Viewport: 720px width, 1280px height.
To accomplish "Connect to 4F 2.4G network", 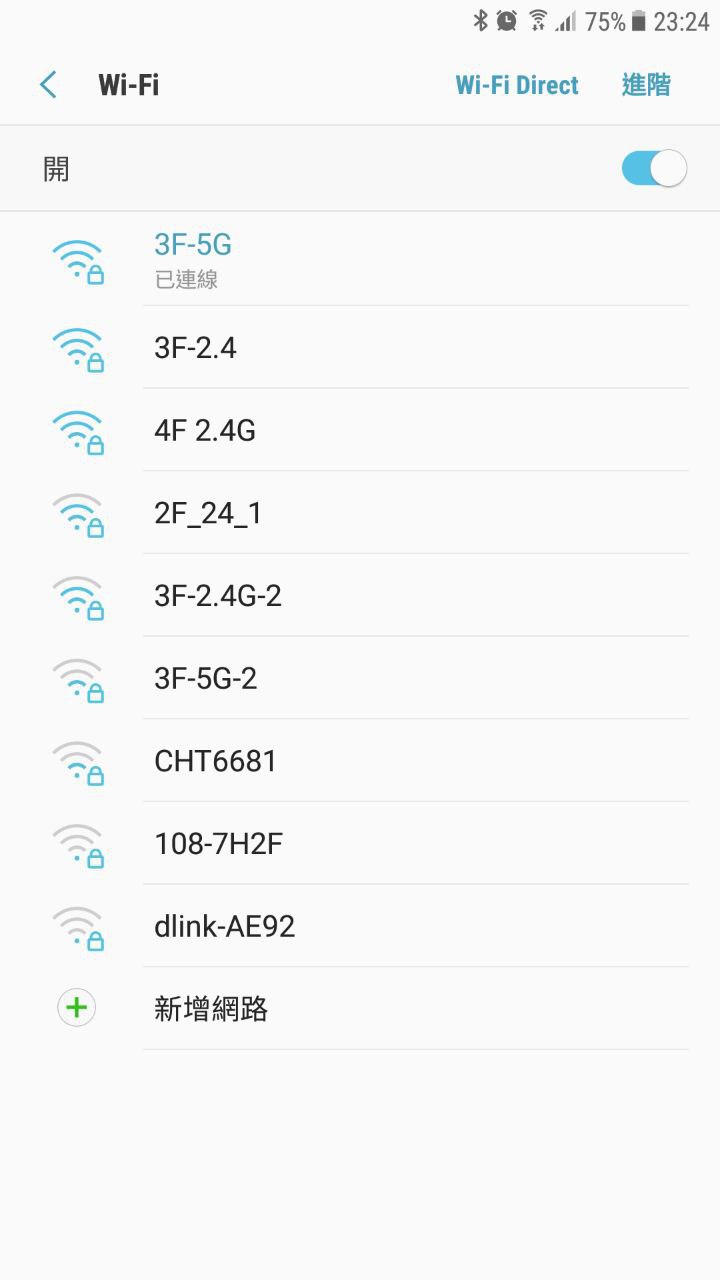I will (x=360, y=430).
